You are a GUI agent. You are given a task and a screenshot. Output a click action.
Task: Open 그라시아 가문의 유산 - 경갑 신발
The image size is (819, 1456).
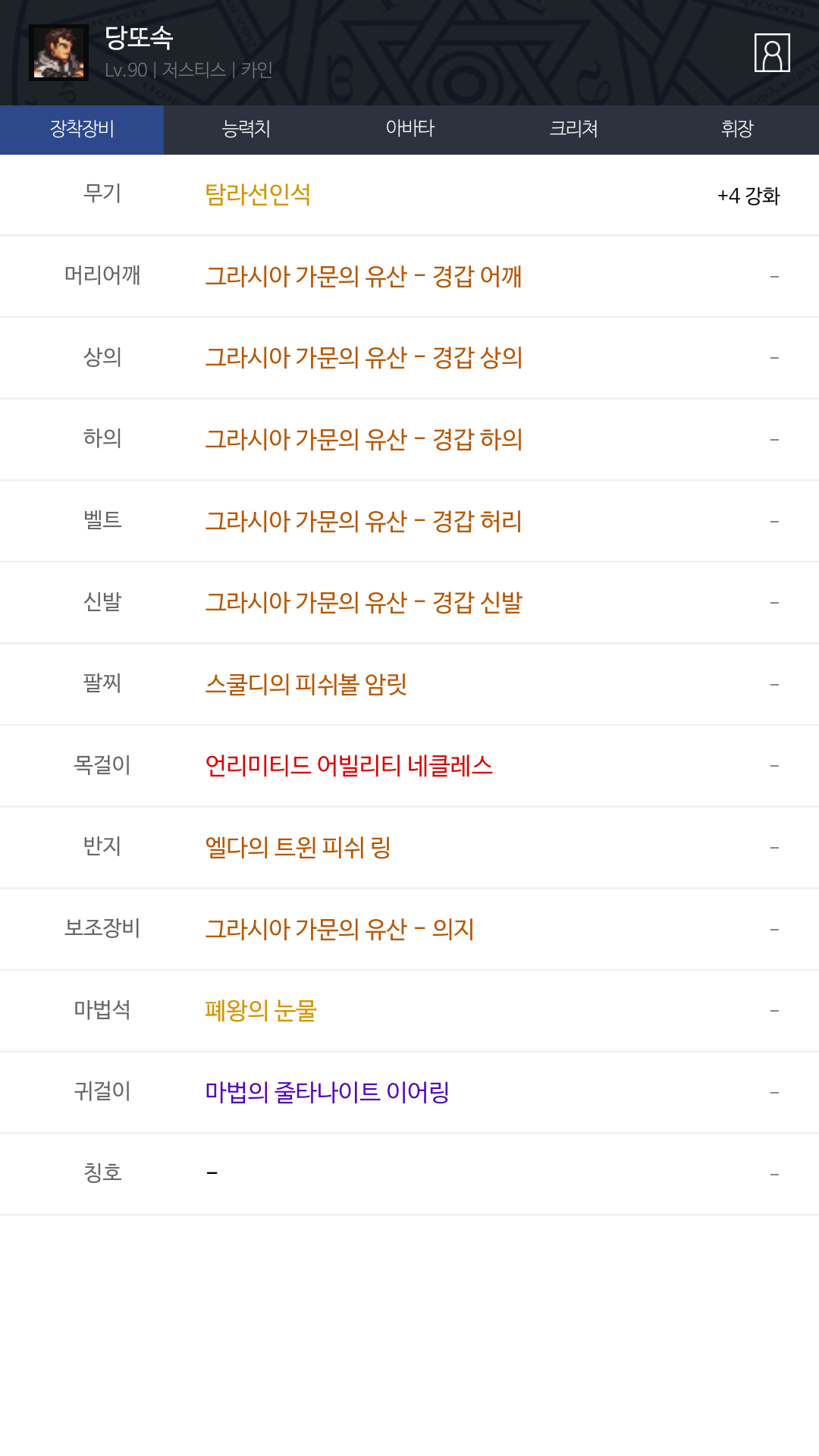(363, 602)
